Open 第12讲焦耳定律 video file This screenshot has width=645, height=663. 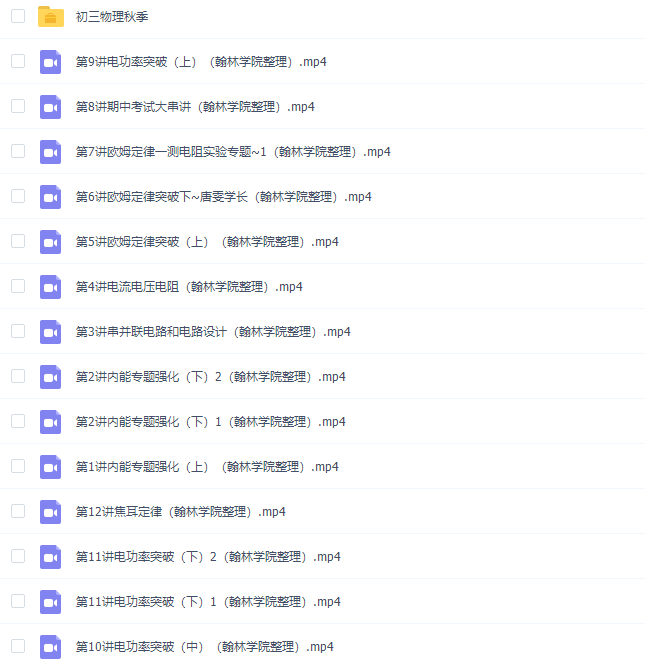click(181, 512)
